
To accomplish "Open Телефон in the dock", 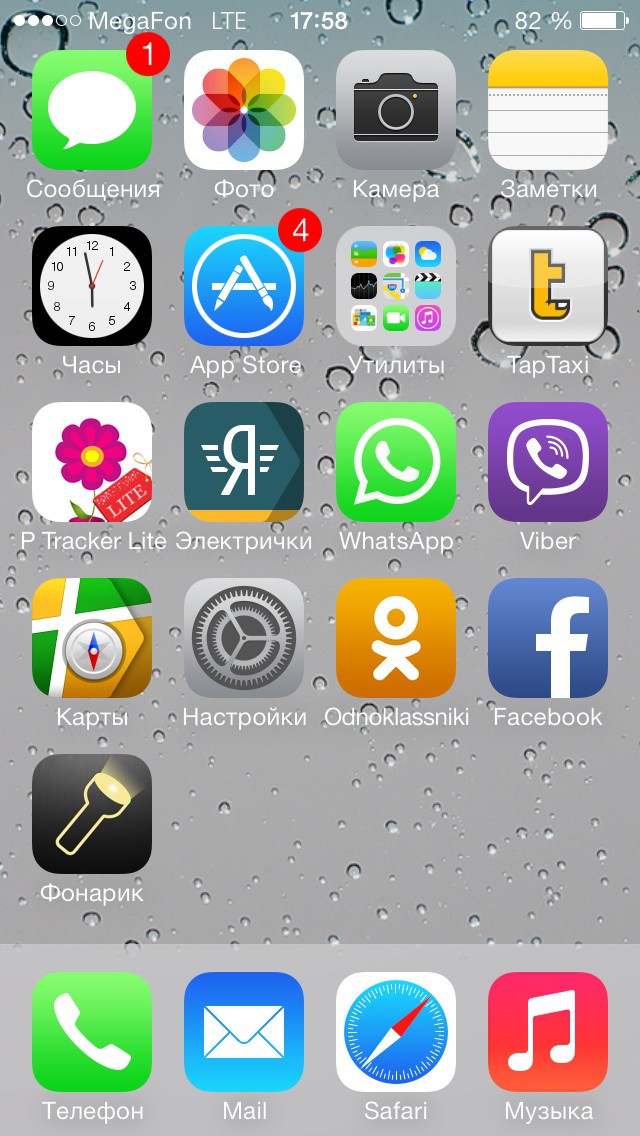I will [x=92, y=1032].
